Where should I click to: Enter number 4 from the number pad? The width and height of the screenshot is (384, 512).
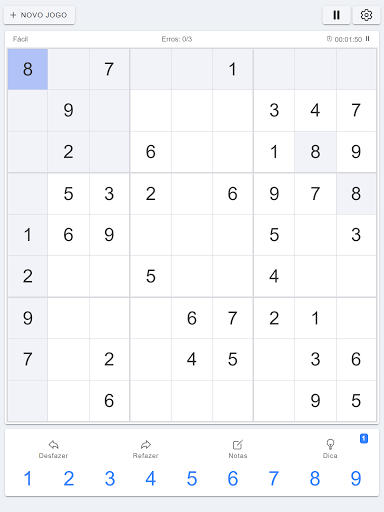coord(151,479)
